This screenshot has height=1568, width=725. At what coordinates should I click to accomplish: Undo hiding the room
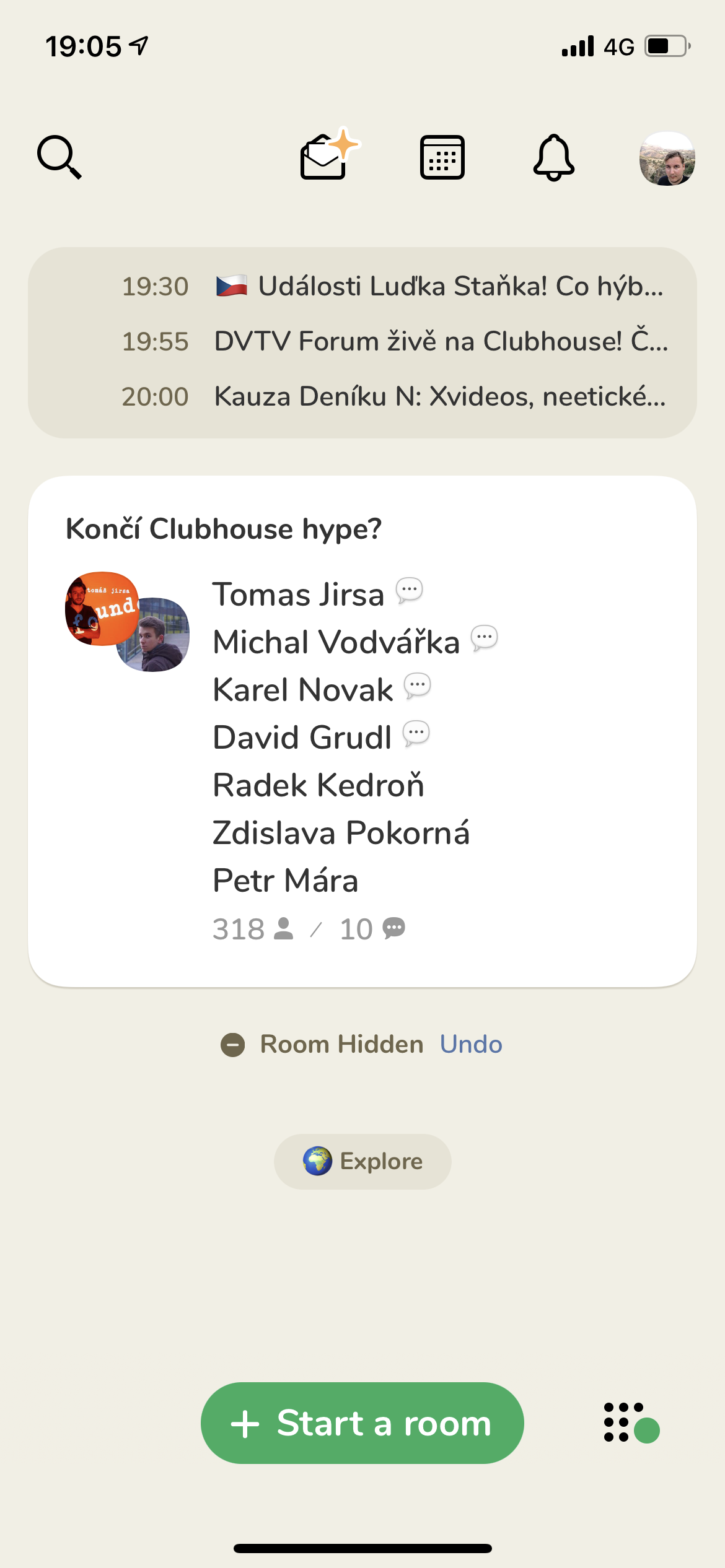coord(471,1044)
